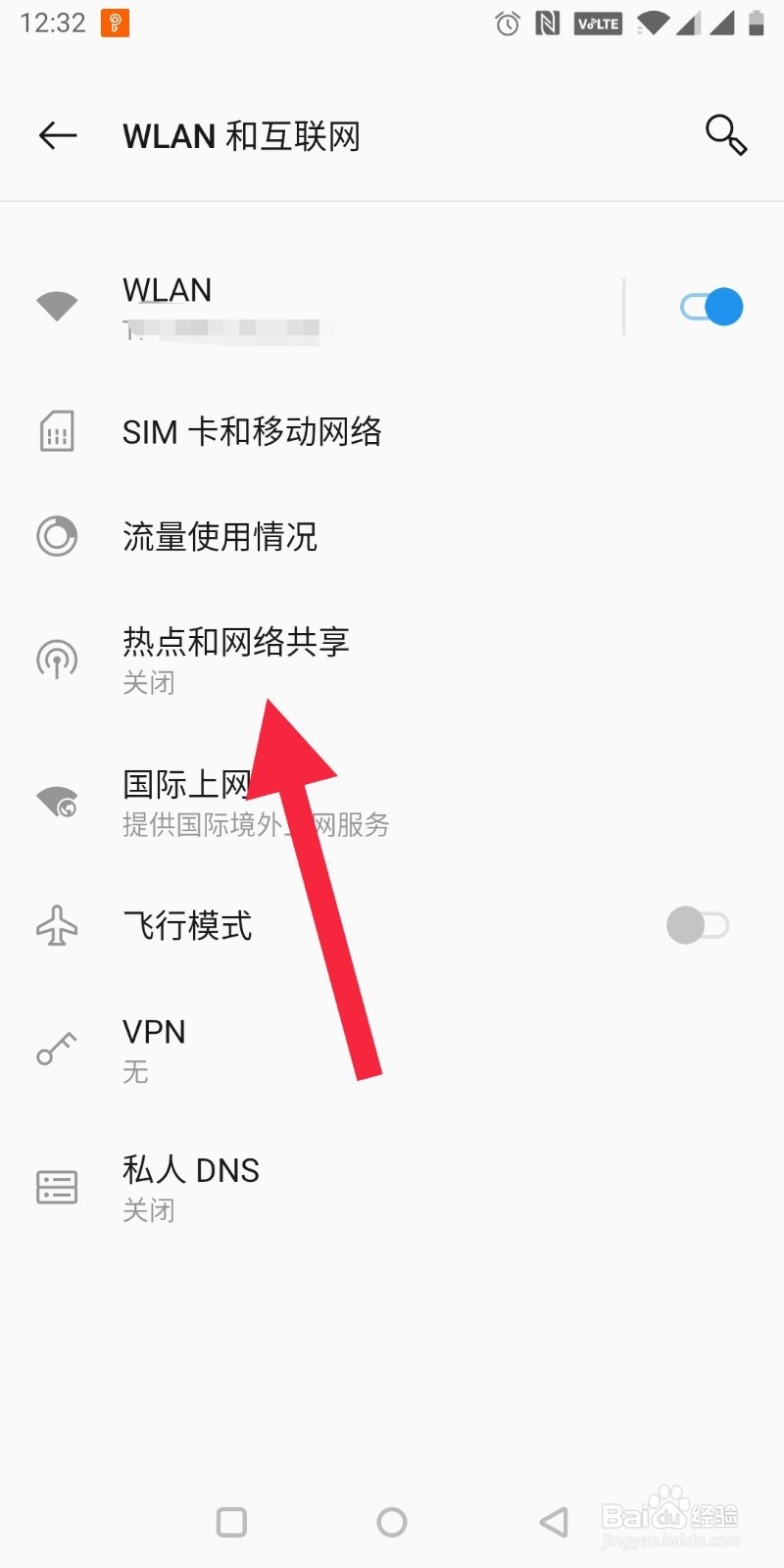The height and width of the screenshot is (1568, 784).
Task: Select the 国际上网 roaming Wi-Fi icon
Action: tap(56, 799)
